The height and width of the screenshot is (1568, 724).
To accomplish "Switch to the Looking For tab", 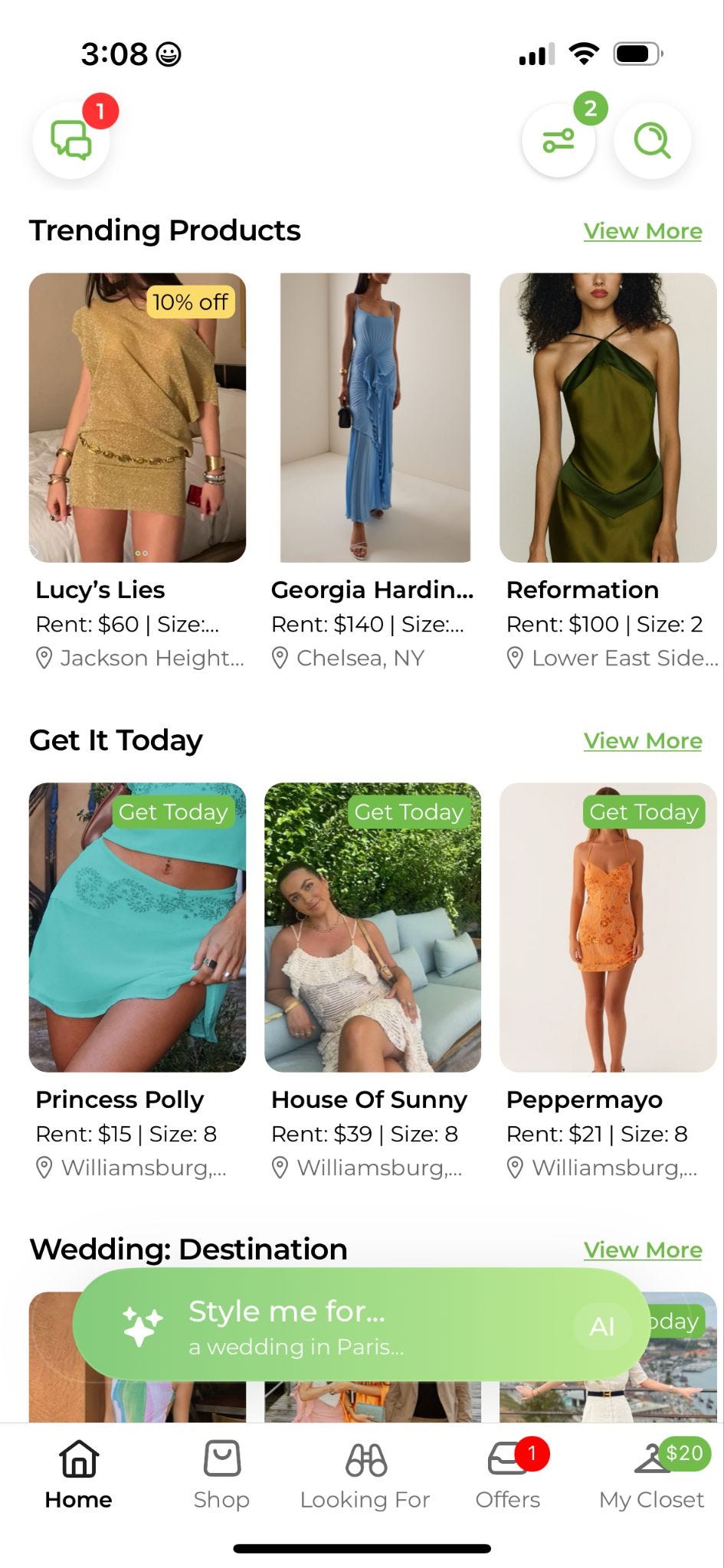I will [365, 1475].
